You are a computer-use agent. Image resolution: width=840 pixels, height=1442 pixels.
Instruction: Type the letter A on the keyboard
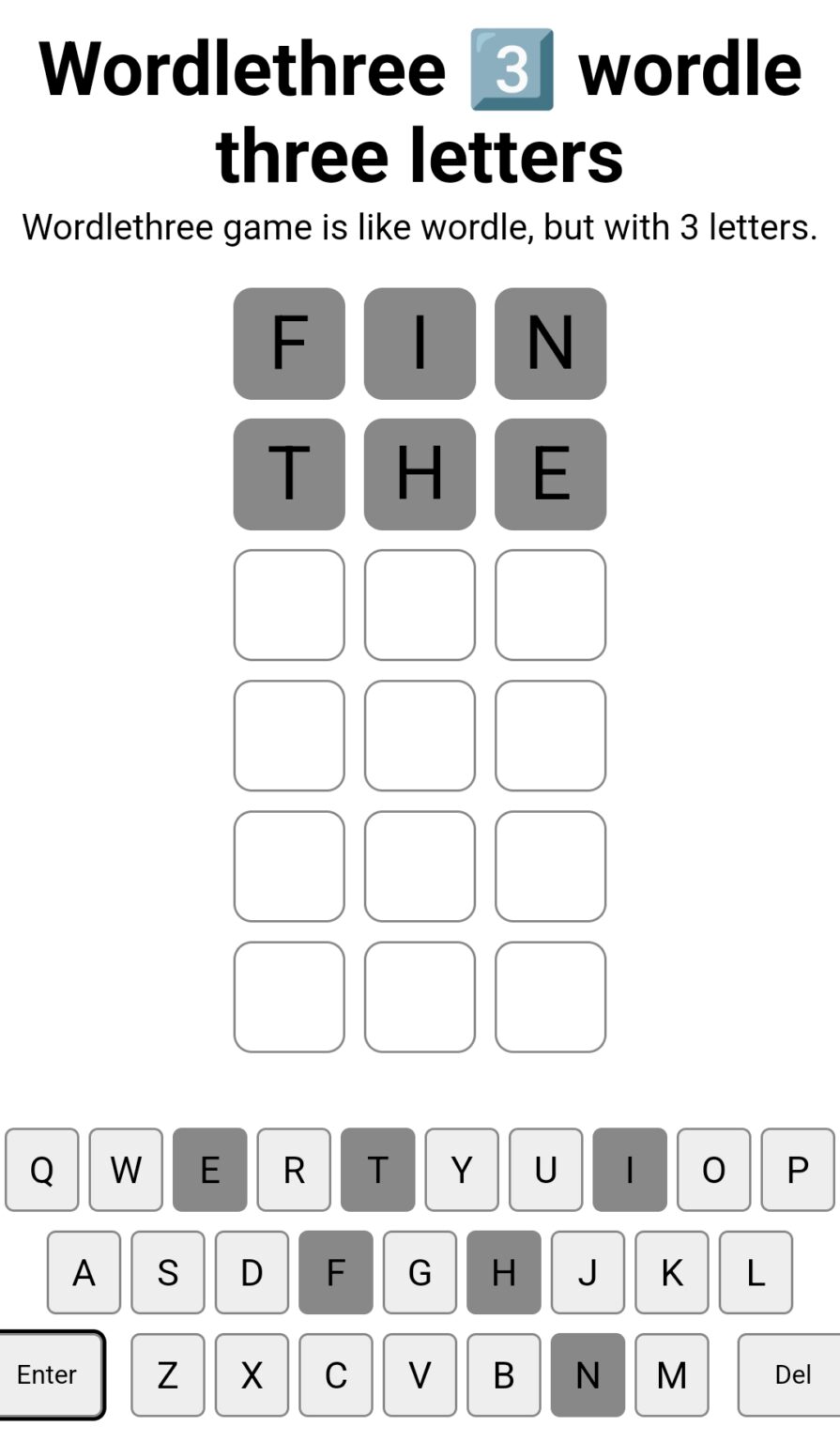point(84,1272)
